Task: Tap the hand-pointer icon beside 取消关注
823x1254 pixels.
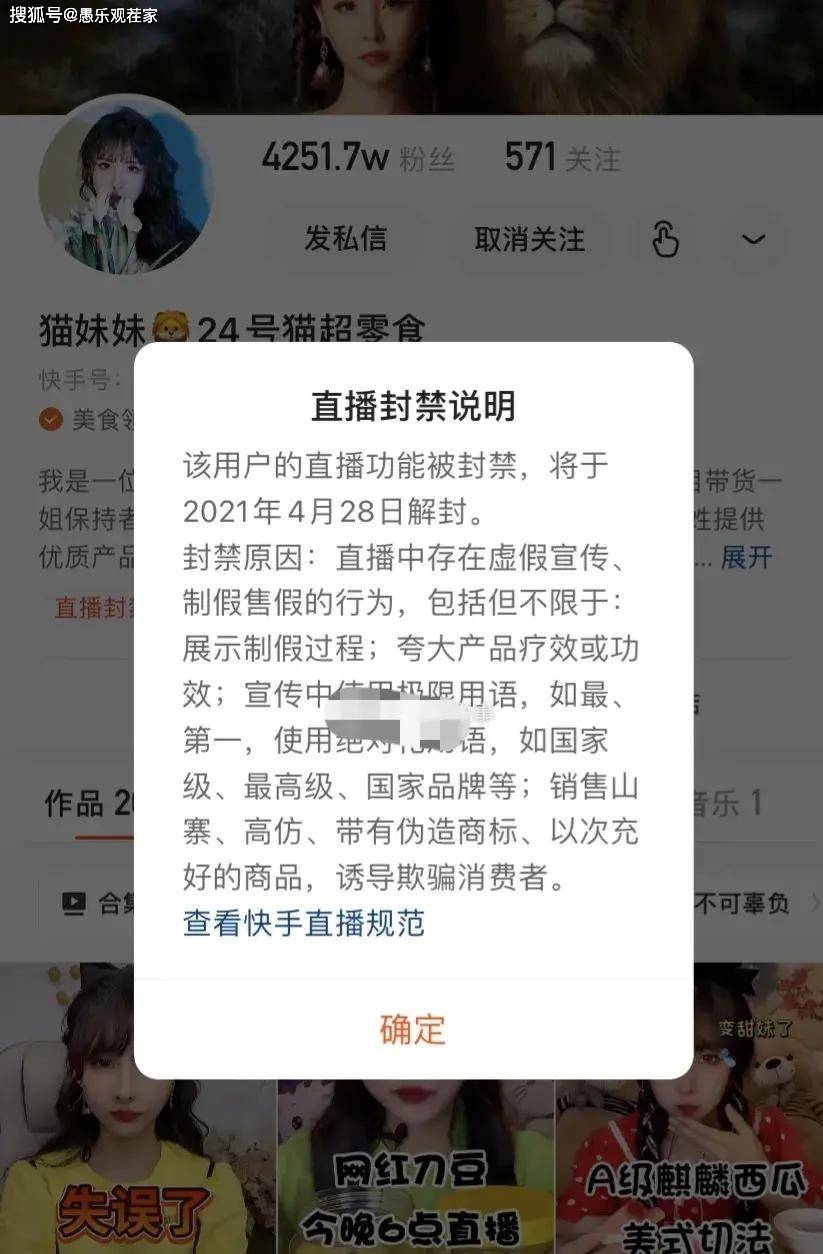Action: click(x=665, y=239)
